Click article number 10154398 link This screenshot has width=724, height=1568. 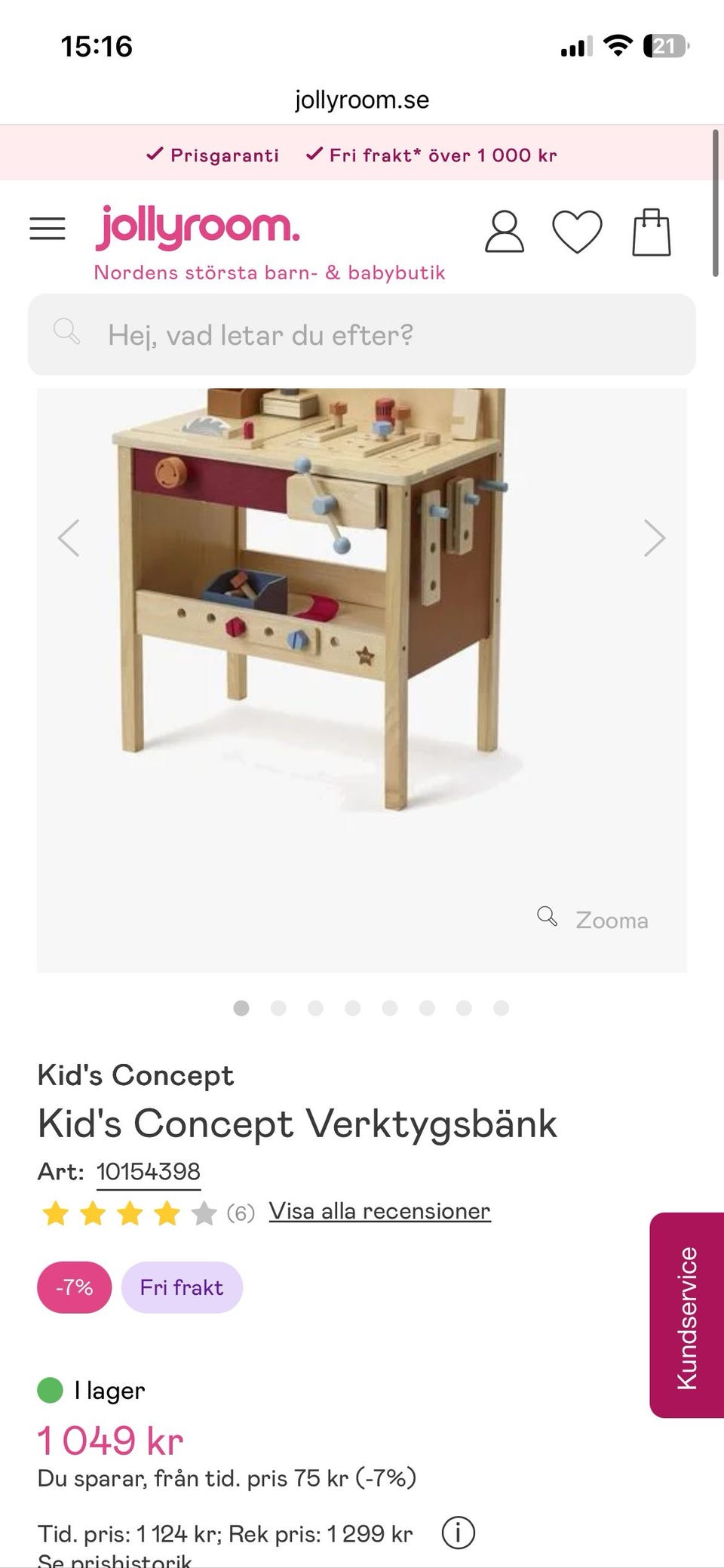pos(148,1171)
